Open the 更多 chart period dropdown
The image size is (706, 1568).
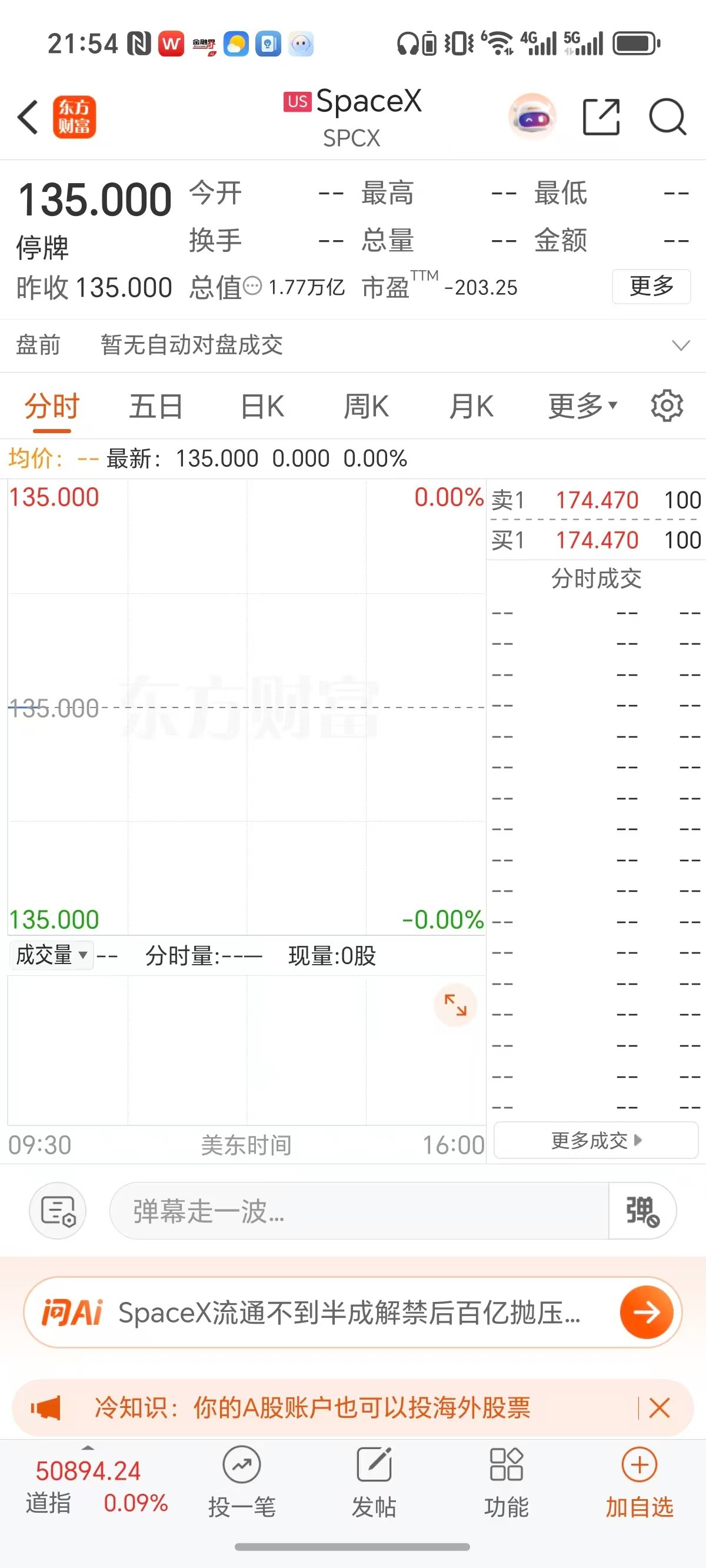pyautogui.click(x=582, y=406)
